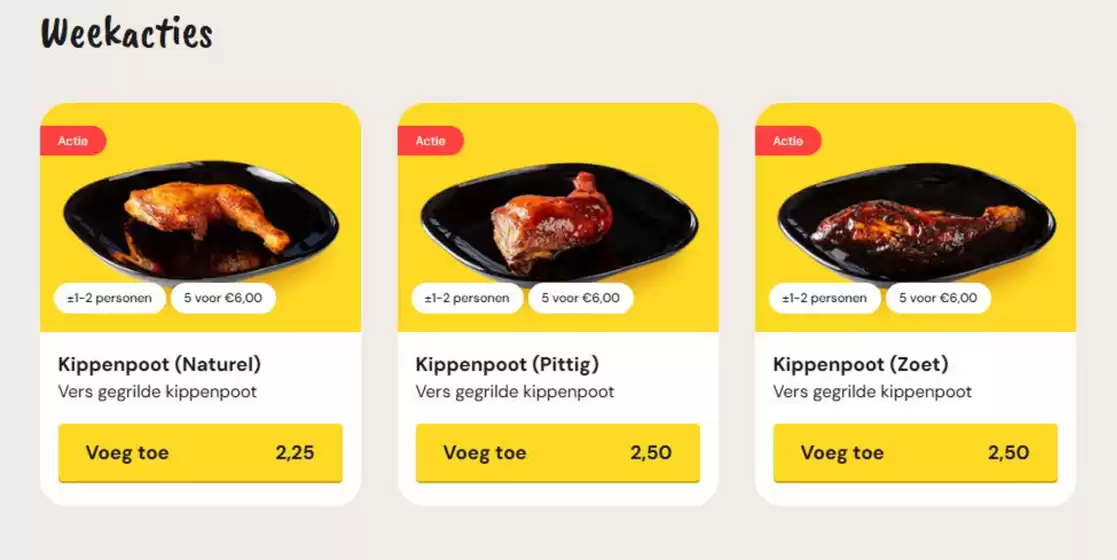
Task: Add Kippenpoot (Naturel) to the order
Action: click(200, 453)
